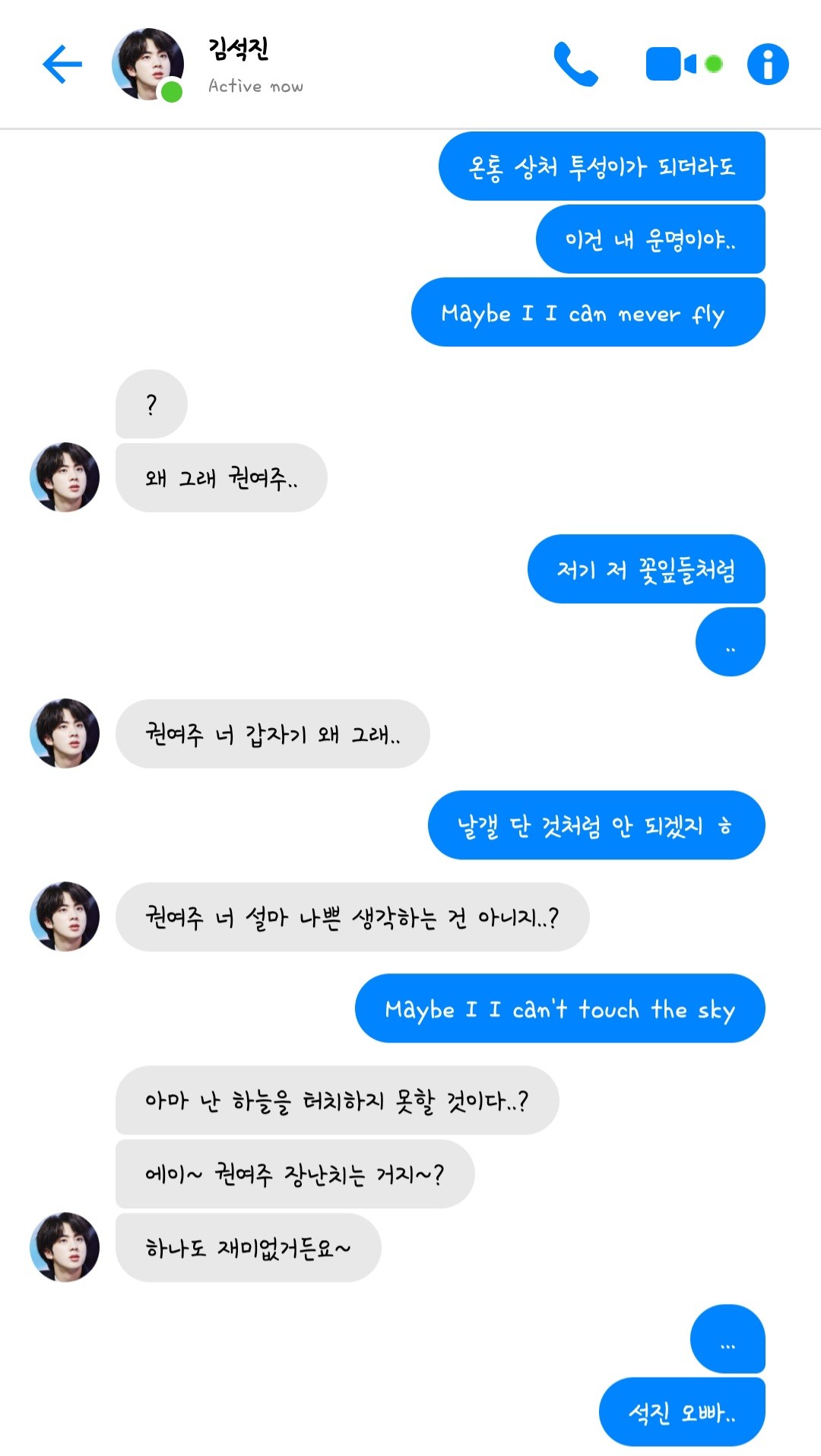This screenshot has height=1456, width=821.
Task: Tap avatar beside '왜 그래 권여주..' message
Action: click(x=65, y=477)
